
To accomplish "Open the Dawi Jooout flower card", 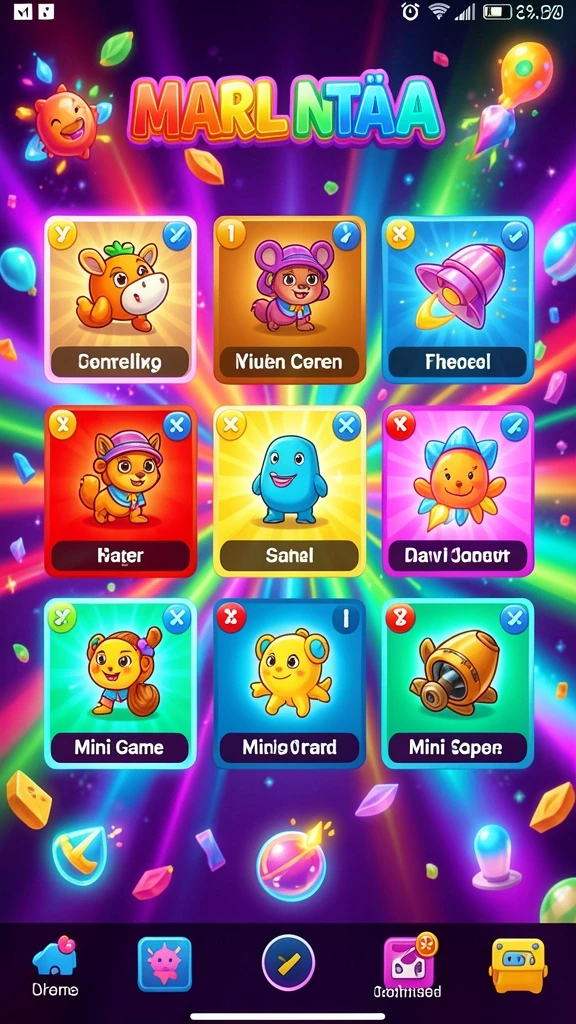I will click(458, 491).
